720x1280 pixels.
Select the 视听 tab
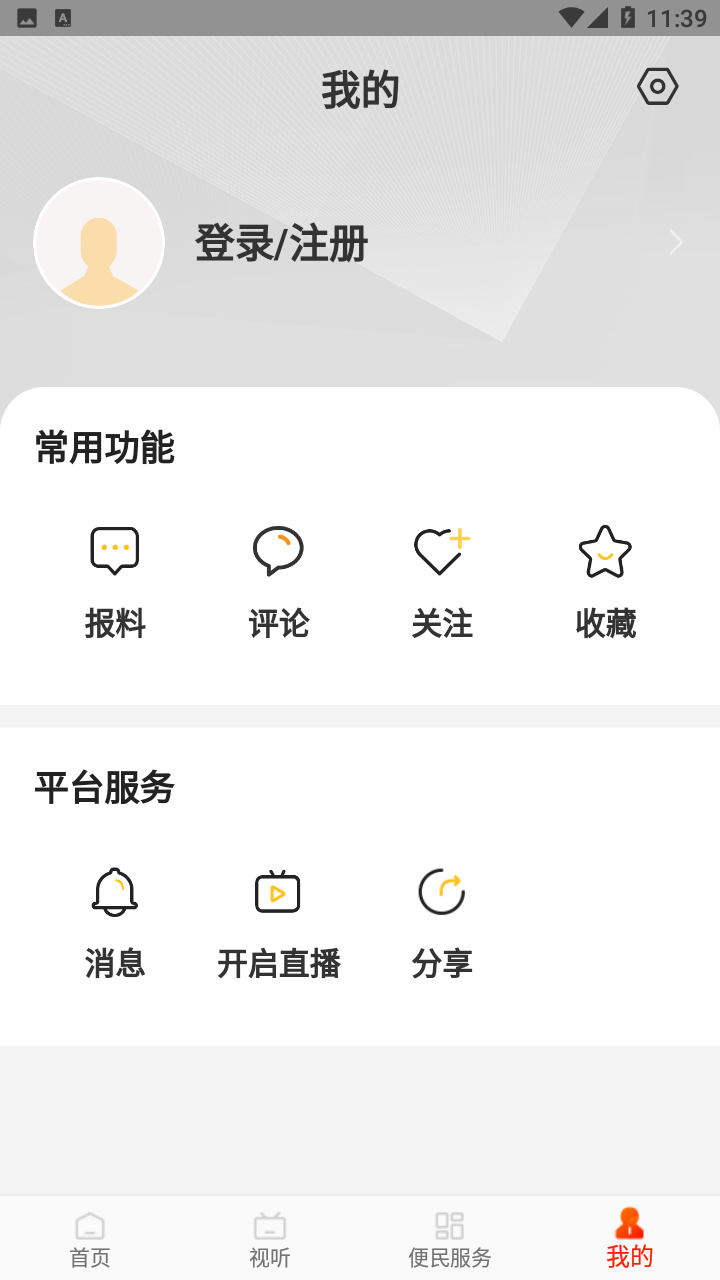tap(268, 1238)
